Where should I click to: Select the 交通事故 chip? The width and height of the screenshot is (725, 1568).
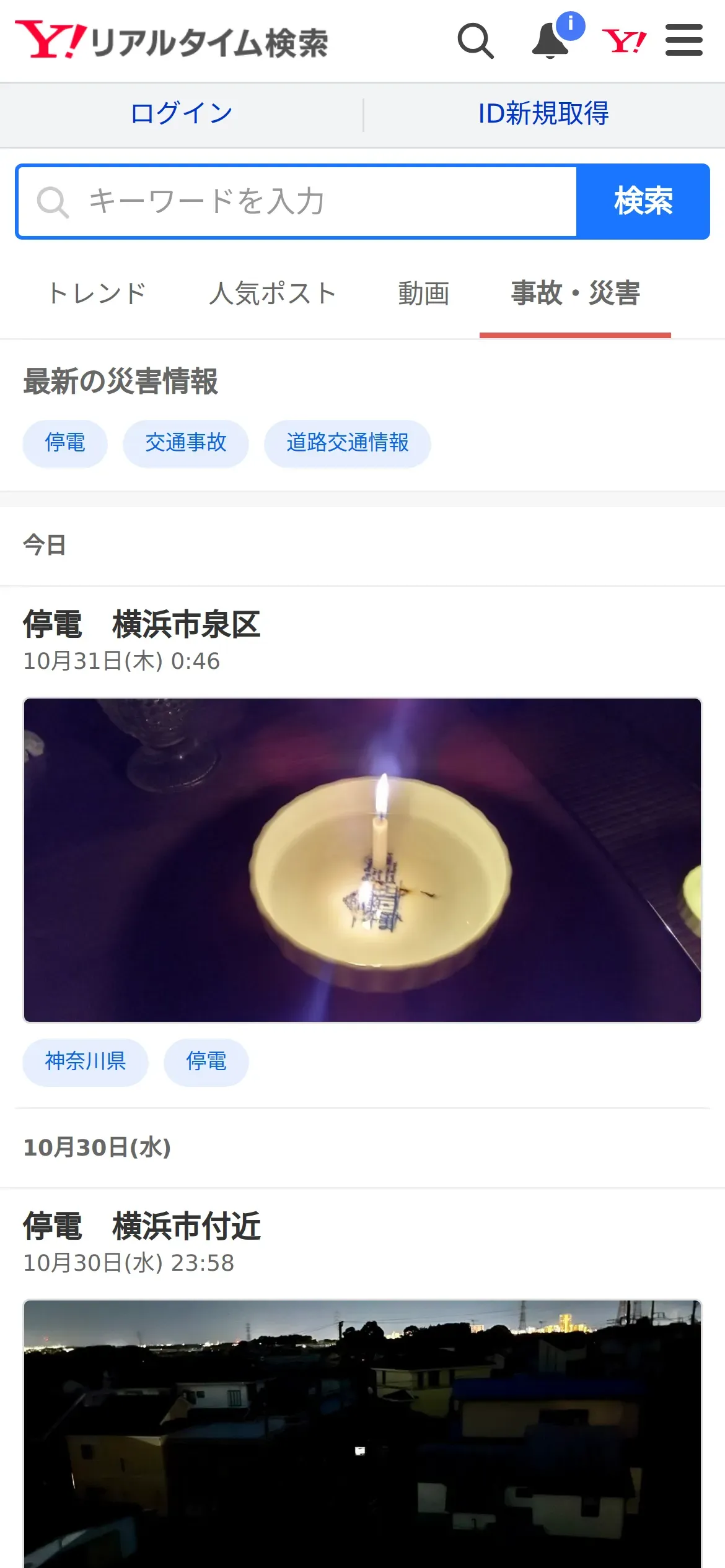click(186, 443)
